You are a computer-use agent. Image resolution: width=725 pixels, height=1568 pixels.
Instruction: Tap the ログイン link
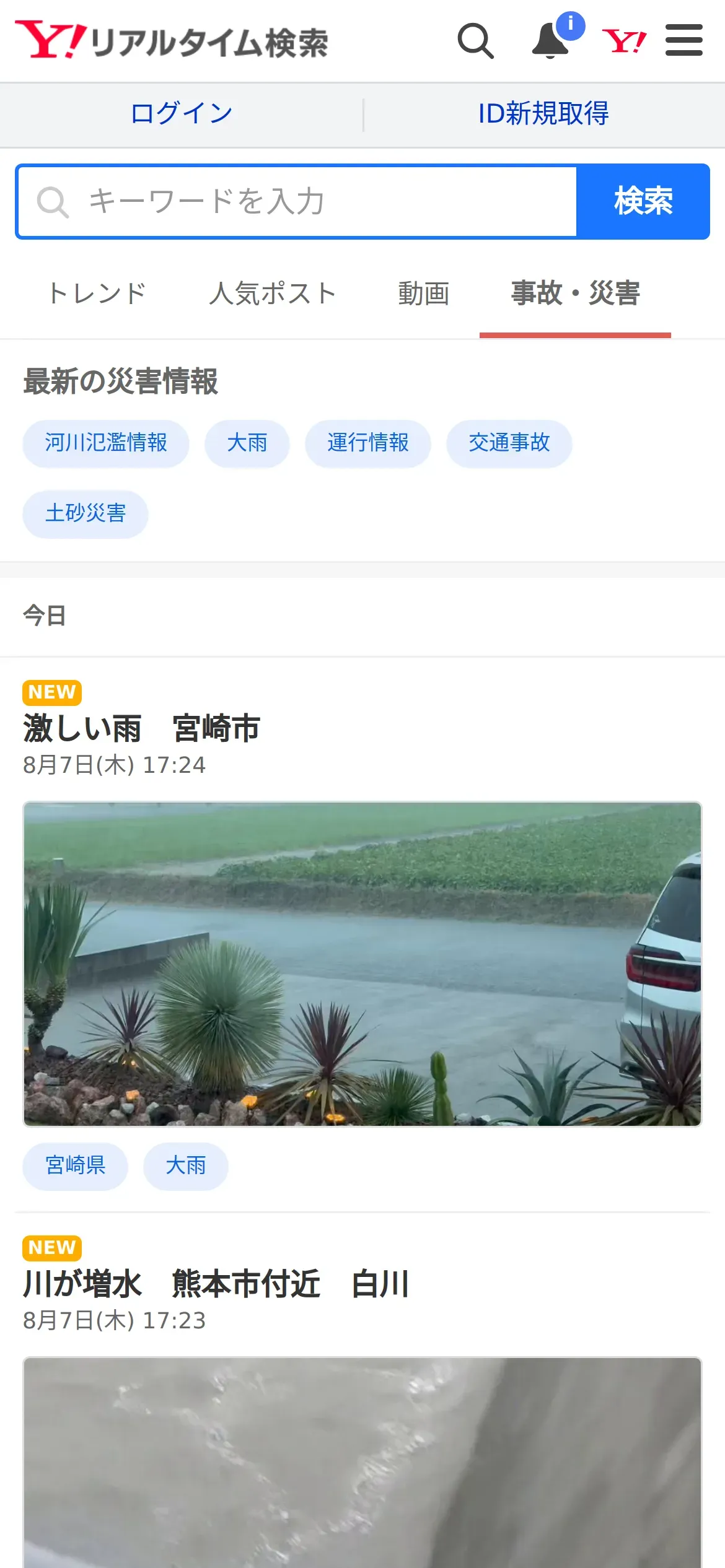[182, 114]
